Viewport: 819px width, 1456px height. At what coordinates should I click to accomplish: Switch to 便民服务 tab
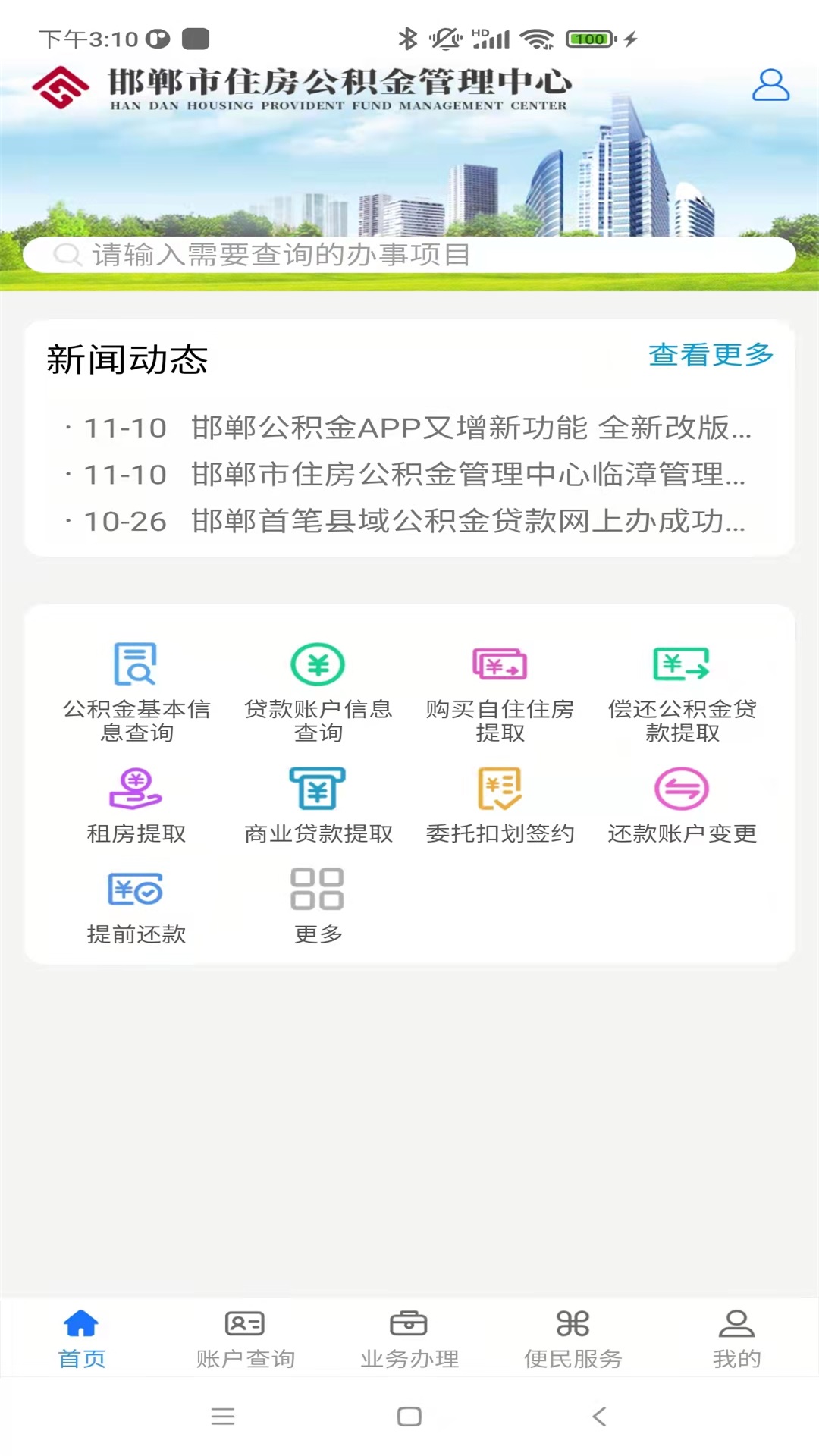click(x=573, y=1338)
